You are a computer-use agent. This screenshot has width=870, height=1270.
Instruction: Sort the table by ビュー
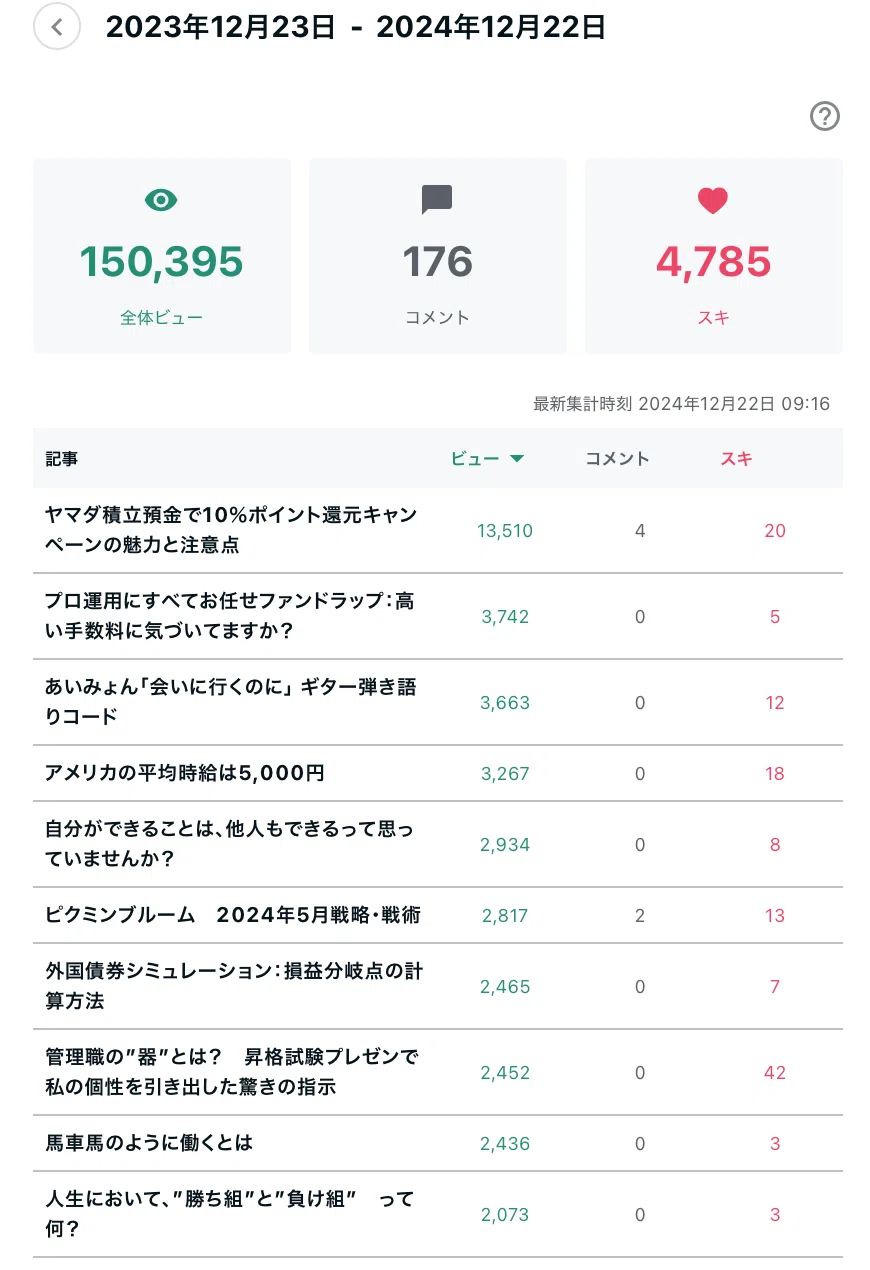coord(487,459)
